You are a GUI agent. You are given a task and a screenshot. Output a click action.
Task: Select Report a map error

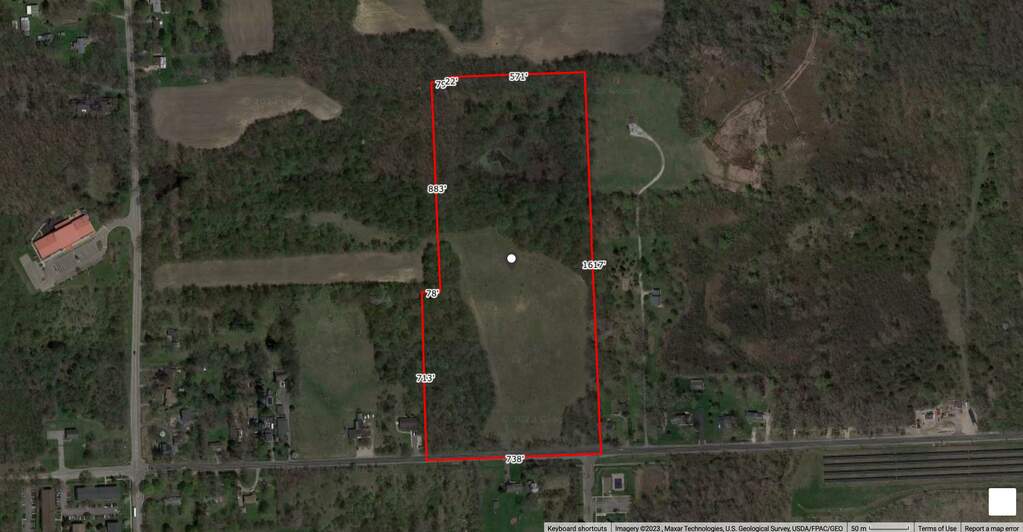(991, 527)
